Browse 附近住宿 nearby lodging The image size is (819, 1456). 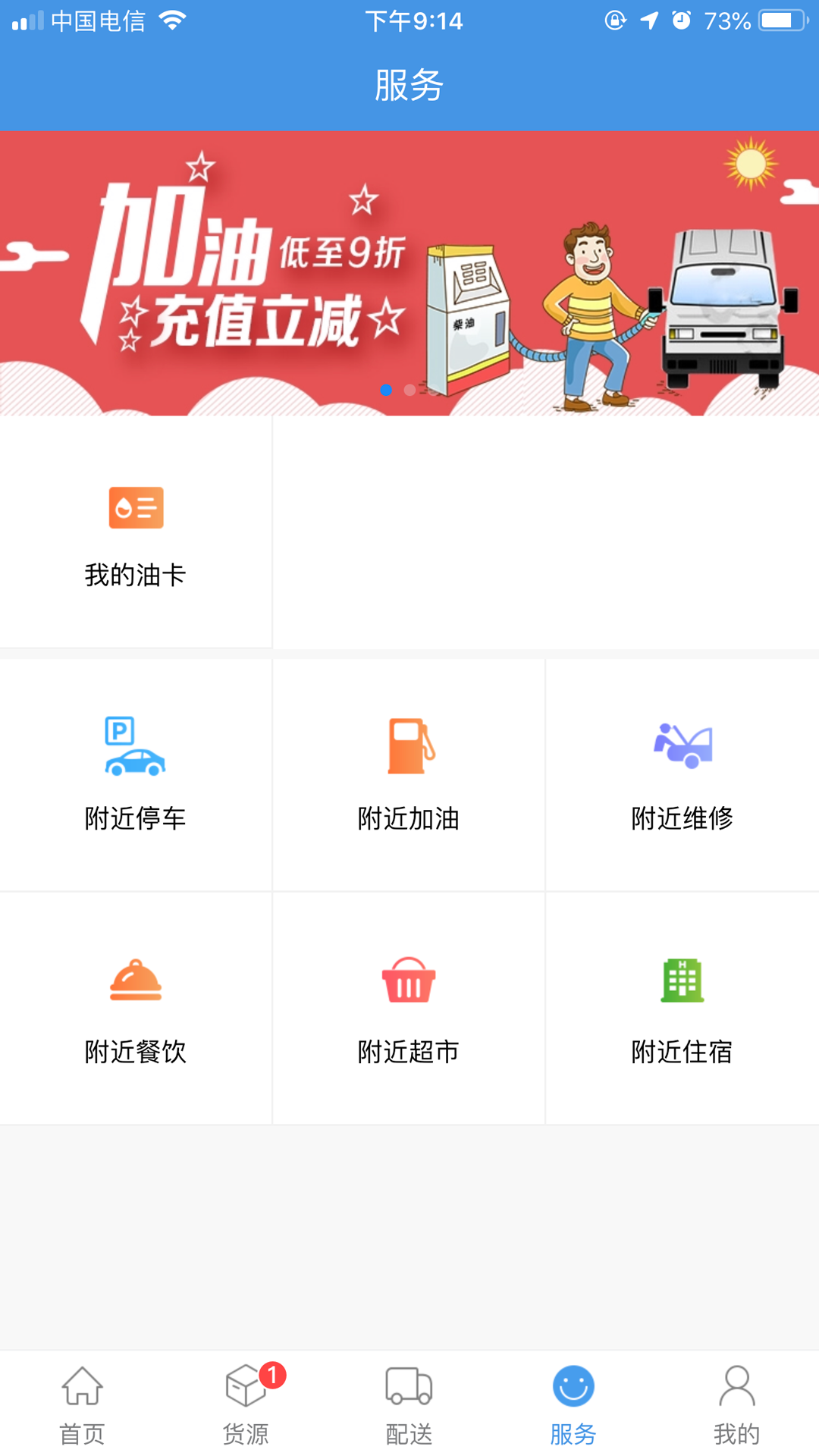[682, 1007]
